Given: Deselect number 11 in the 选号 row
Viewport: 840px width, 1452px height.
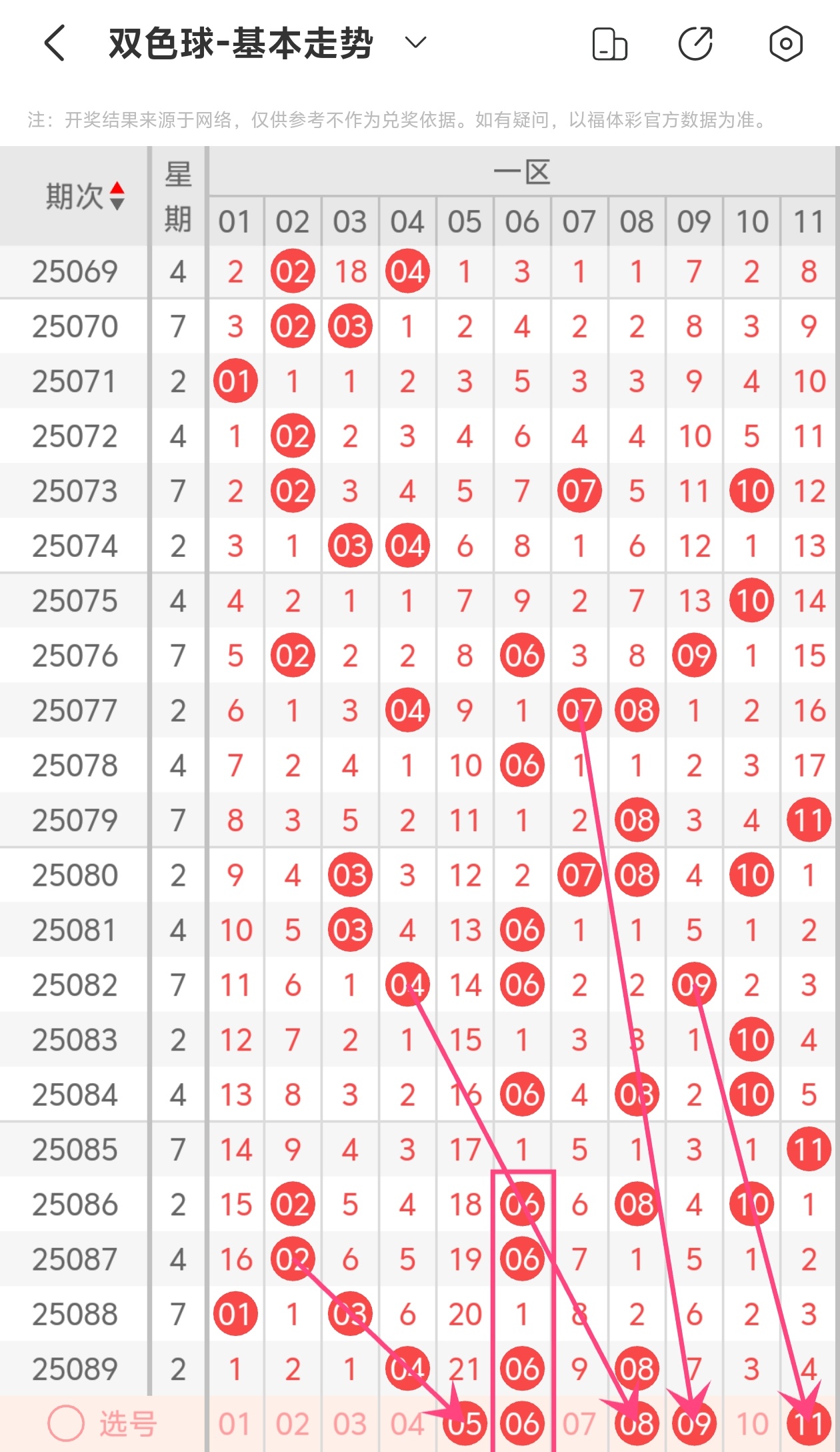Looking at the screenshot, I should pos(809,1424).
